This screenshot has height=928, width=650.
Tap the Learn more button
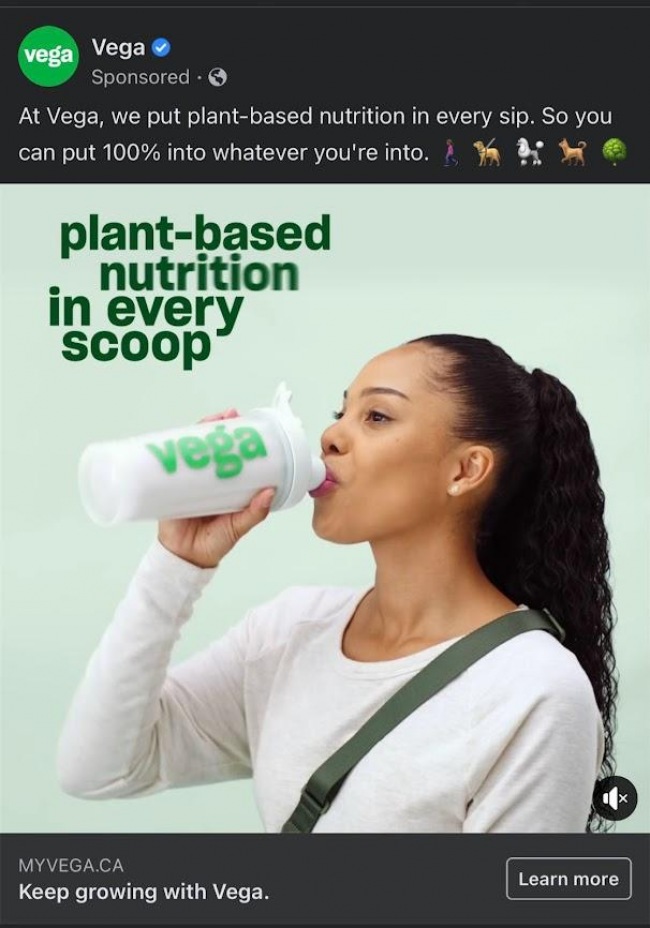(x=568, y=879)
